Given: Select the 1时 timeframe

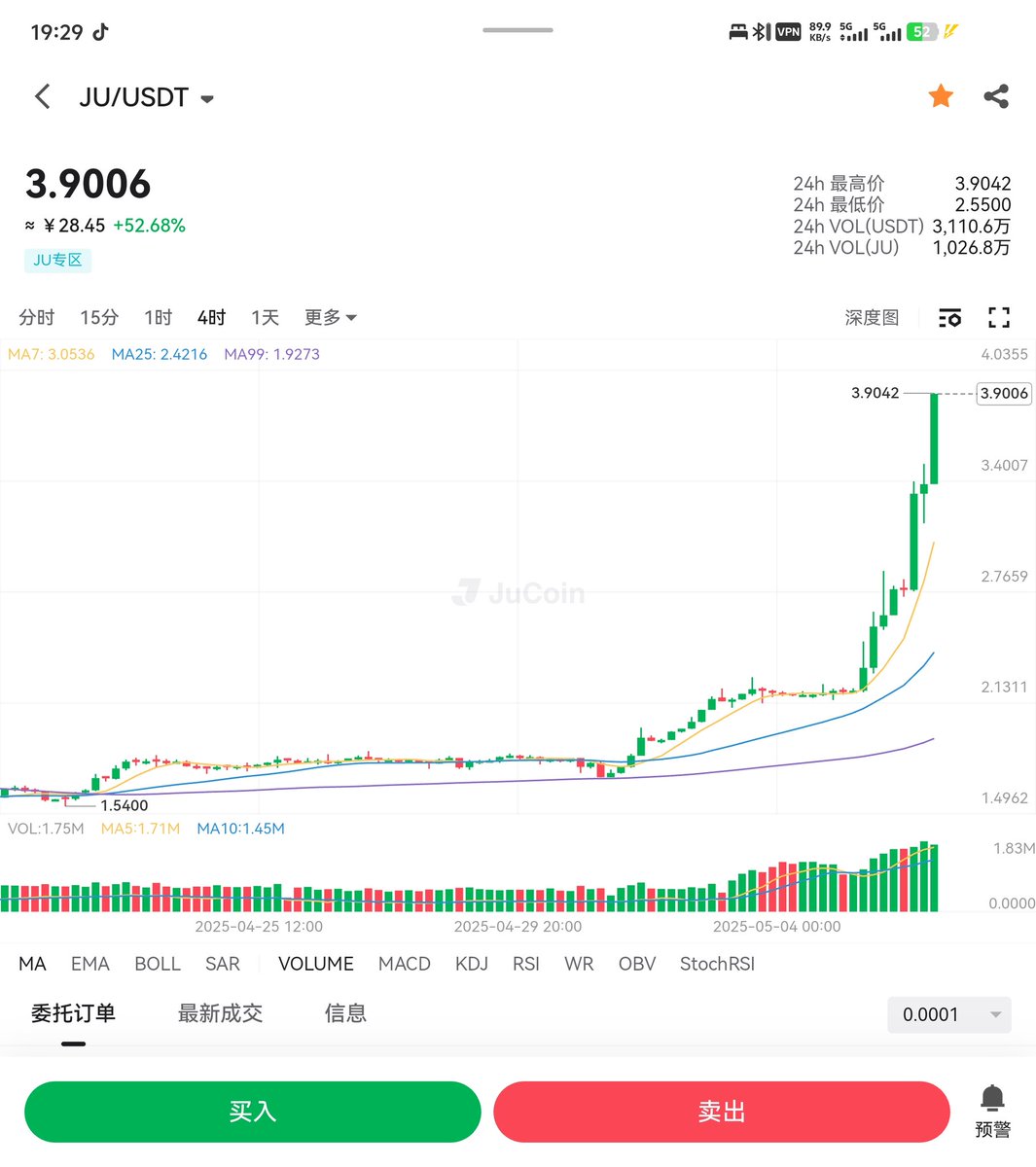Looking at the screenshot, I should coord(158,318).
